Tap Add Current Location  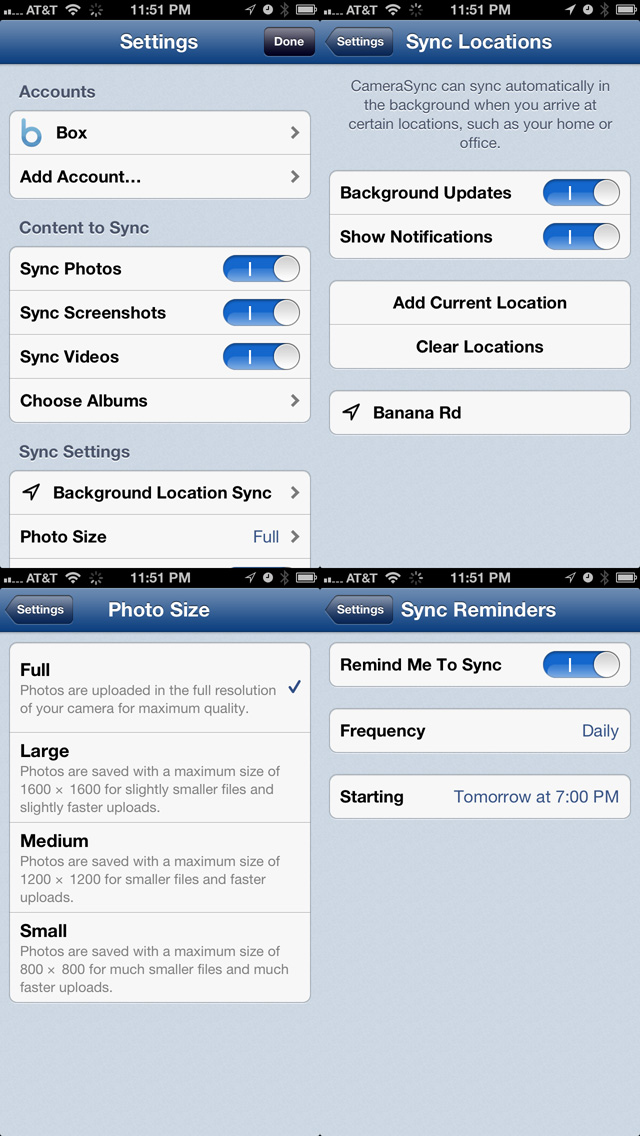click(480, 303)
